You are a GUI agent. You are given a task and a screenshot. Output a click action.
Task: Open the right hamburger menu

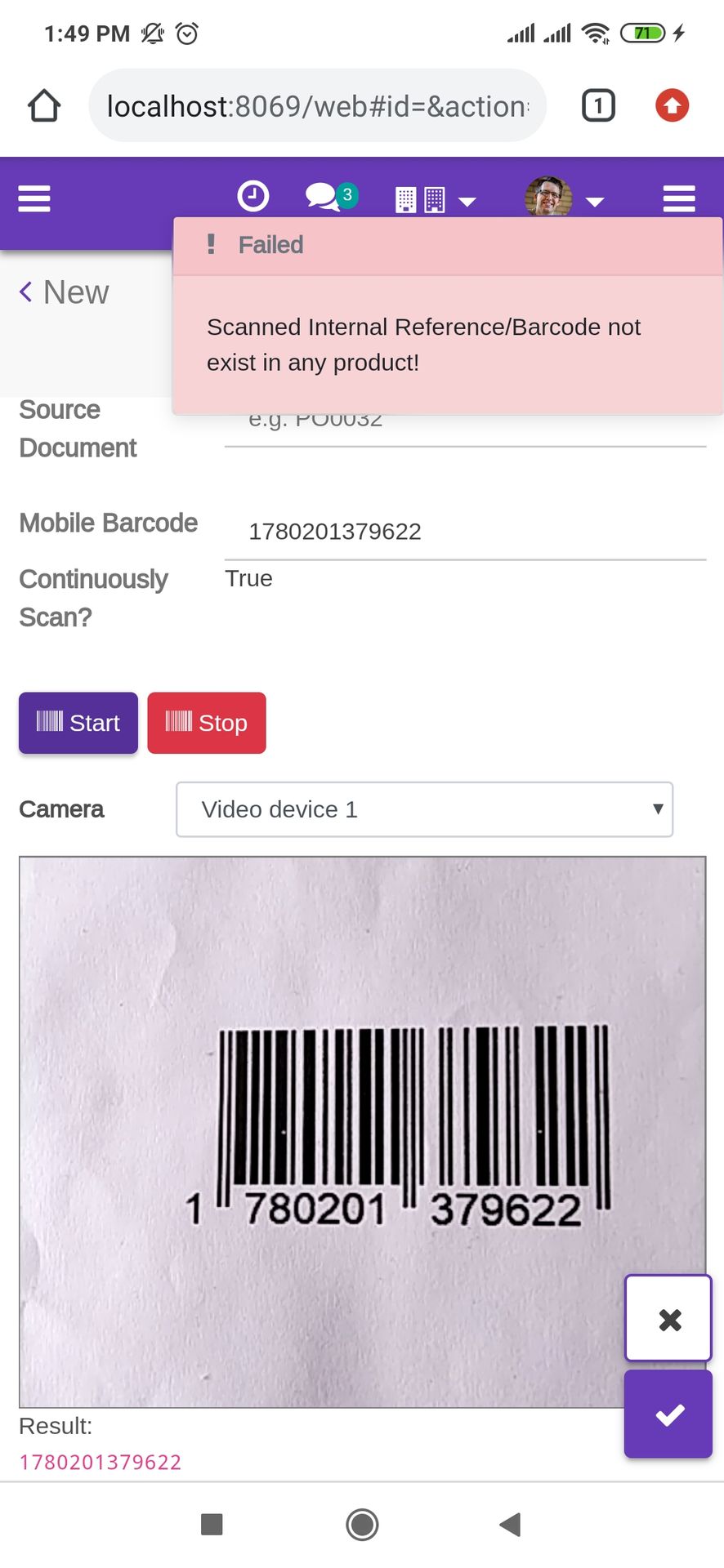pos(678,198)
